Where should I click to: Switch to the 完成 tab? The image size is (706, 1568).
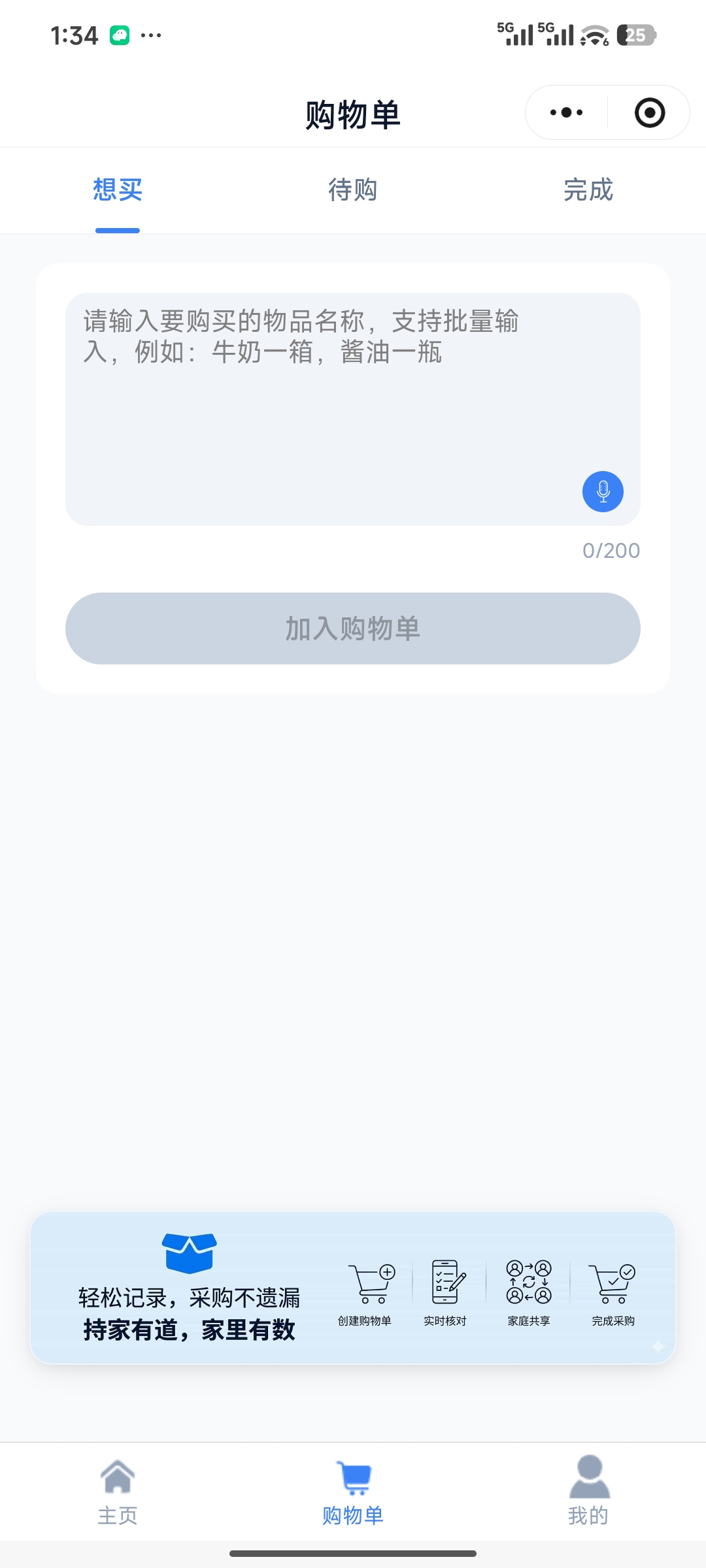pos(588,190)
